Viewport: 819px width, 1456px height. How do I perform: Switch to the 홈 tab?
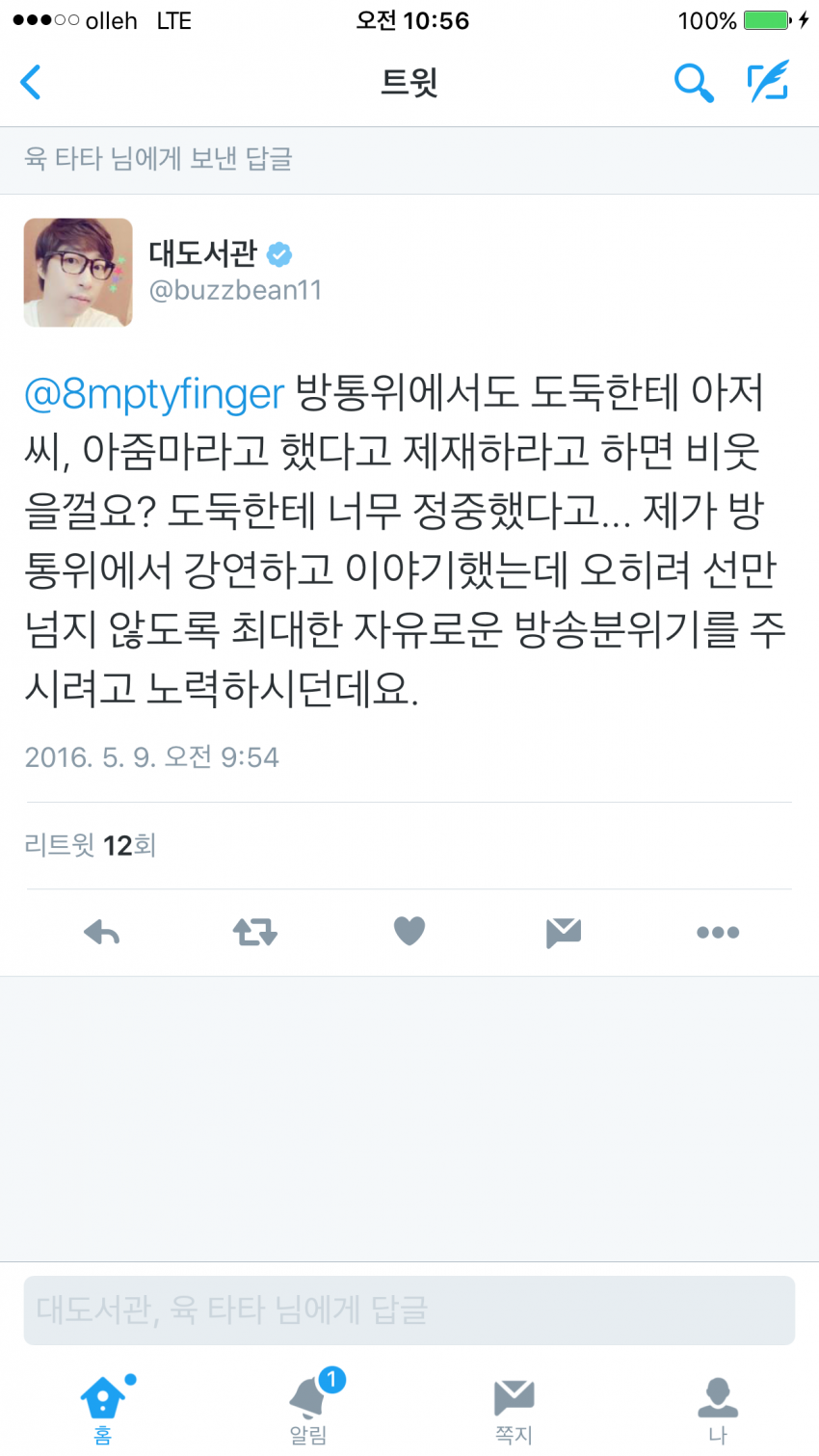[103, 1408]
